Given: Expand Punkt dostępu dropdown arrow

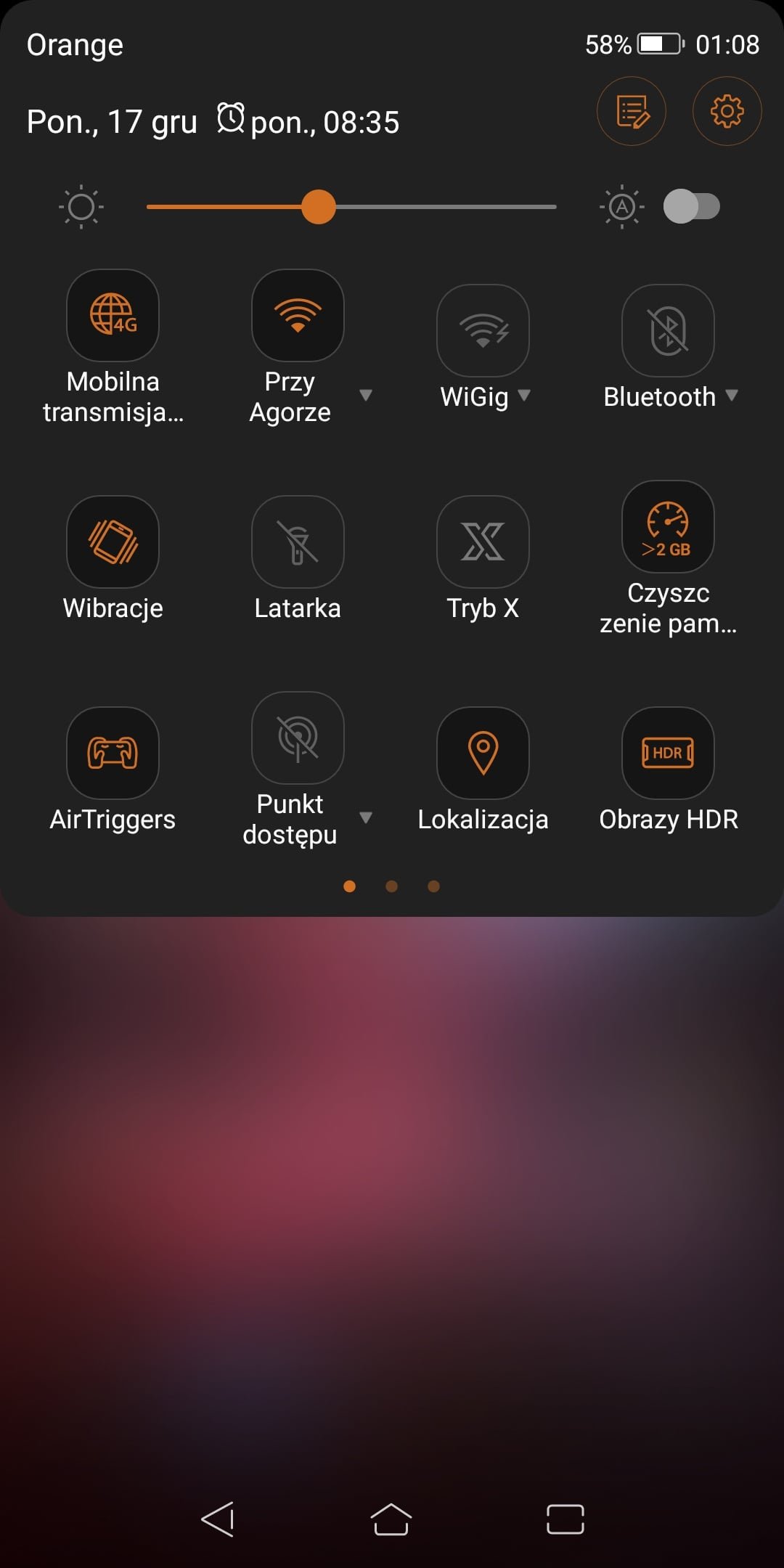Looking at the screenshot, I should [x=366, y=818].
